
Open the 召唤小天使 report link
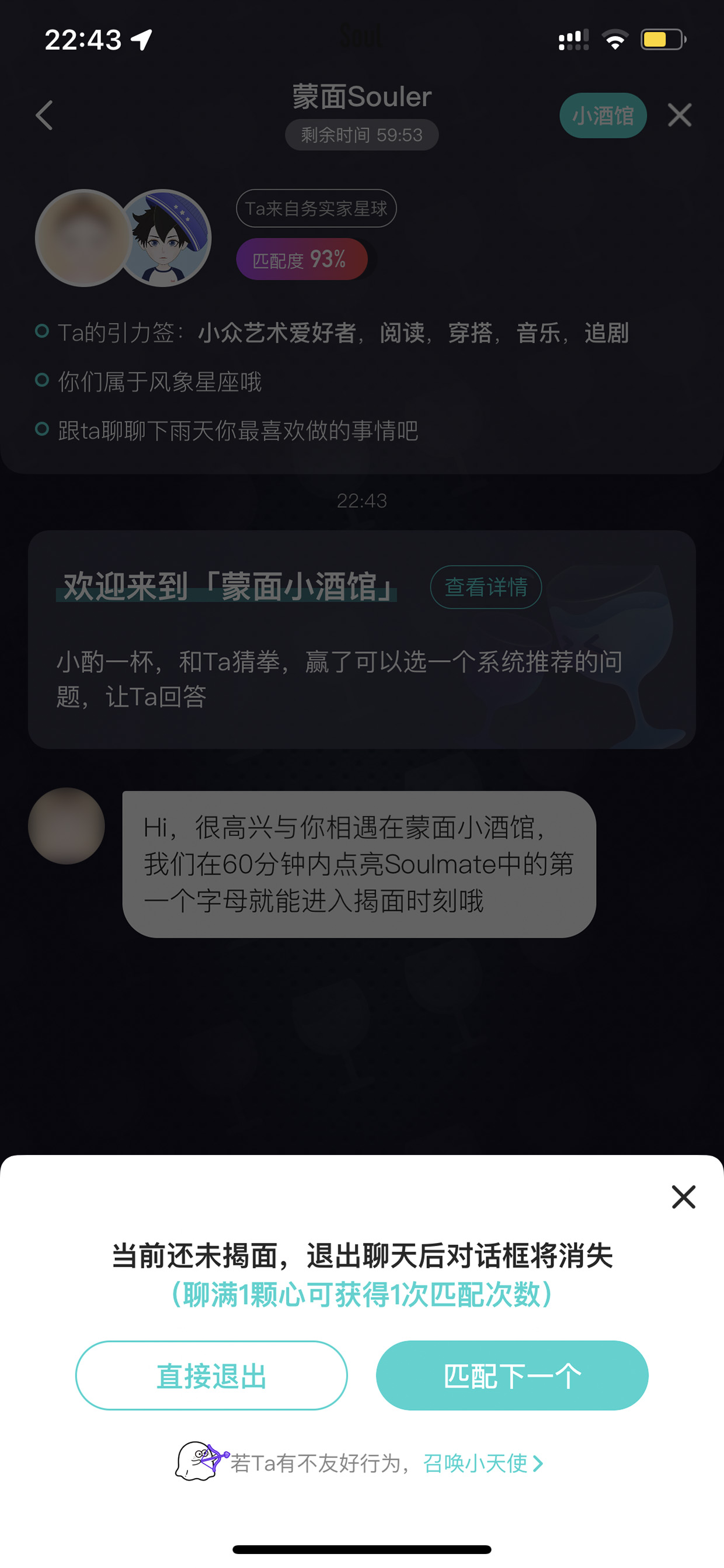(x=483, y=1463)
